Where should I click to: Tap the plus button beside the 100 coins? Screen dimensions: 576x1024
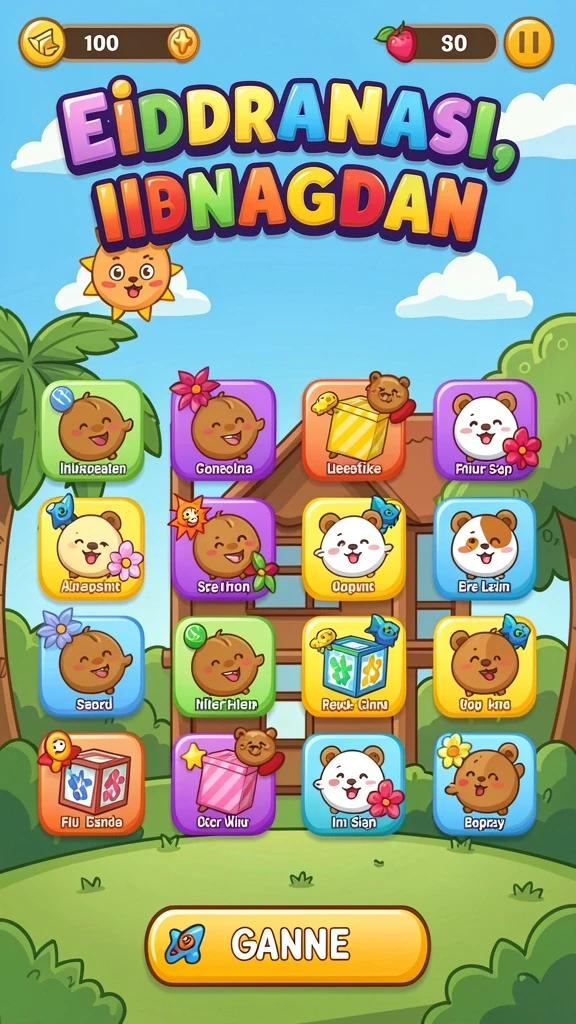point(183,43)
